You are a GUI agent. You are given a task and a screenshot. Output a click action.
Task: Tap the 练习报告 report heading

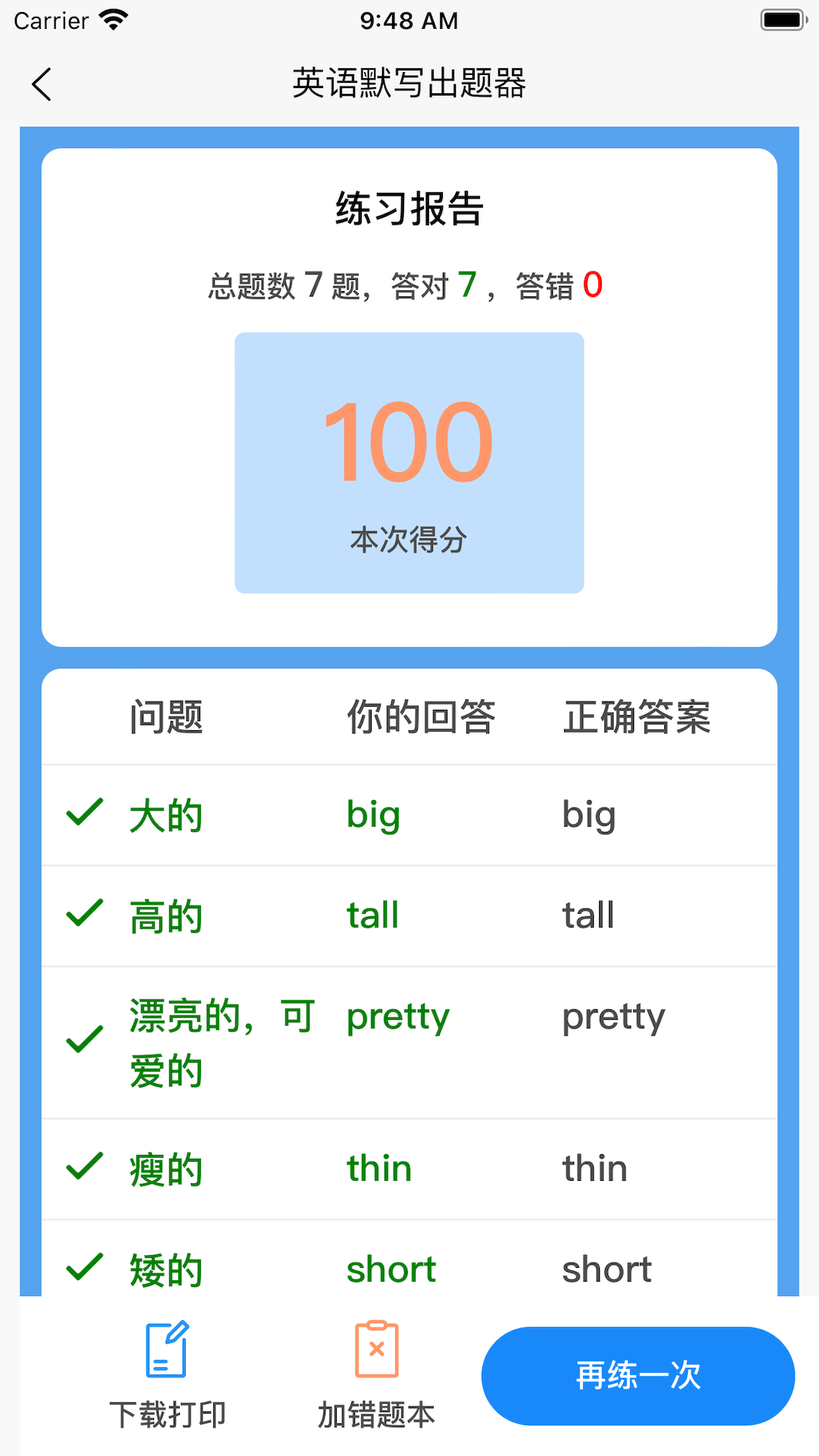tap(409, 209)
